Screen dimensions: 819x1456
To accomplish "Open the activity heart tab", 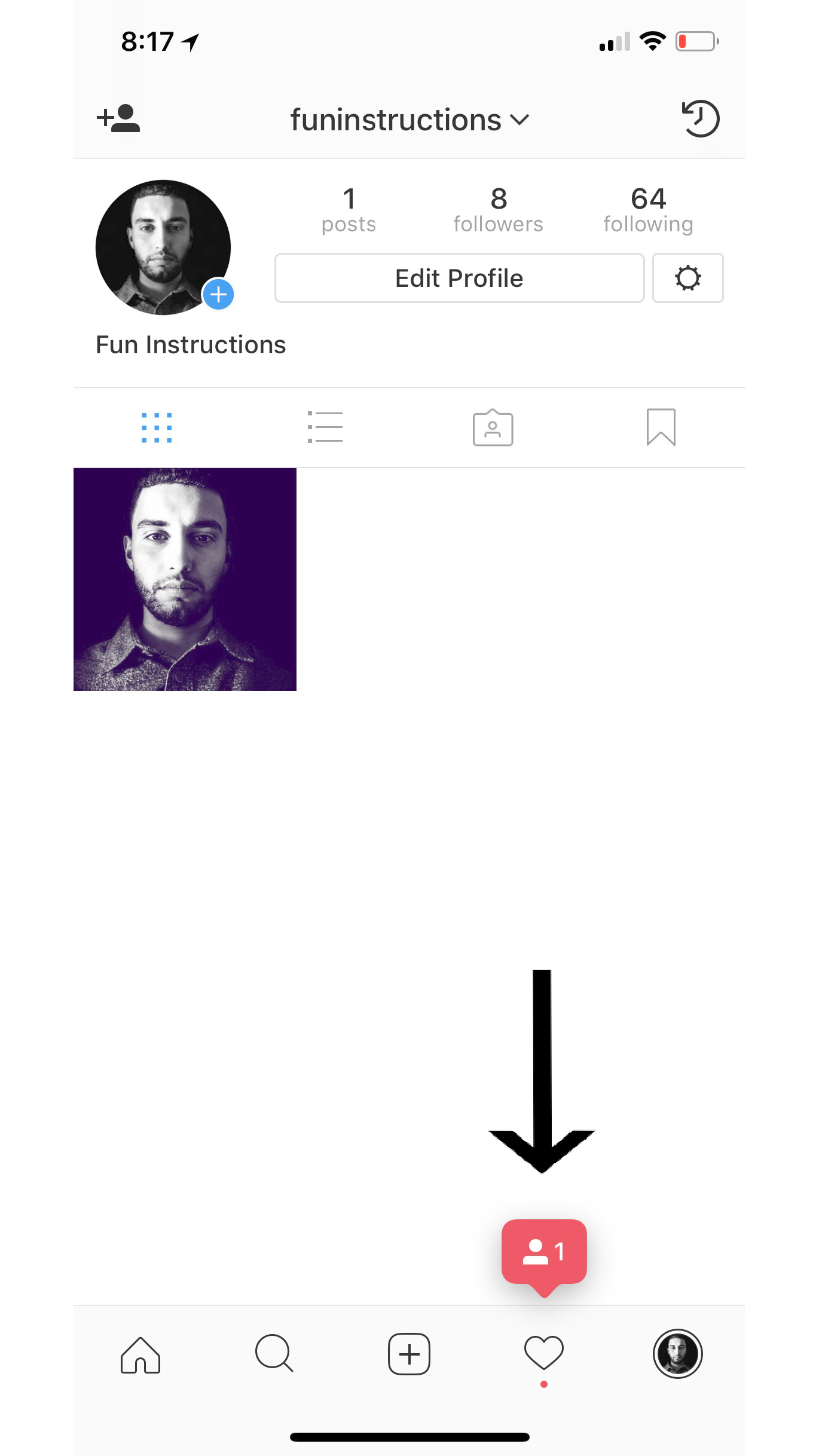I will 543,1353.
